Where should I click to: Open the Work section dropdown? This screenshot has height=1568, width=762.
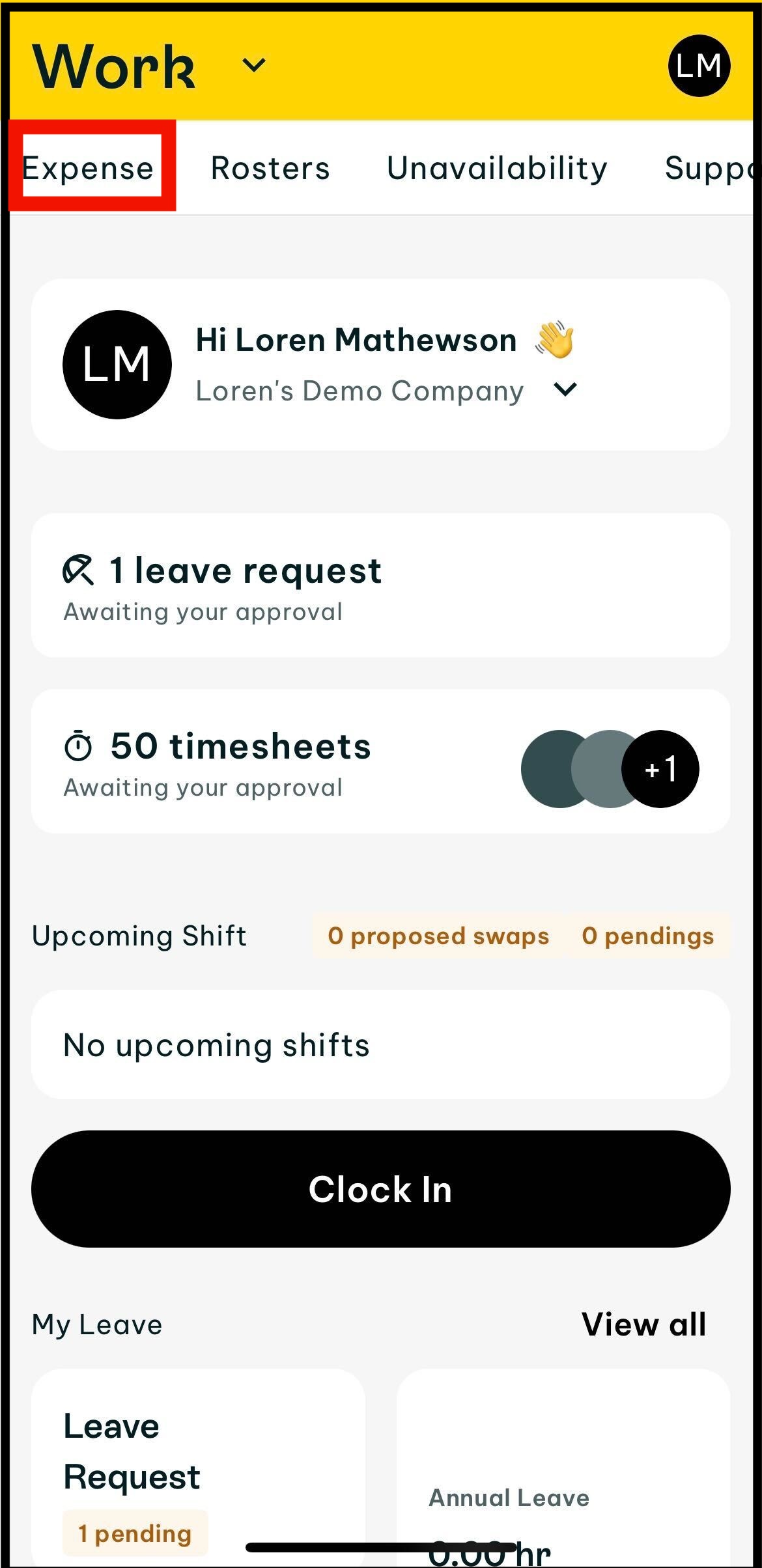pos(253,65)
